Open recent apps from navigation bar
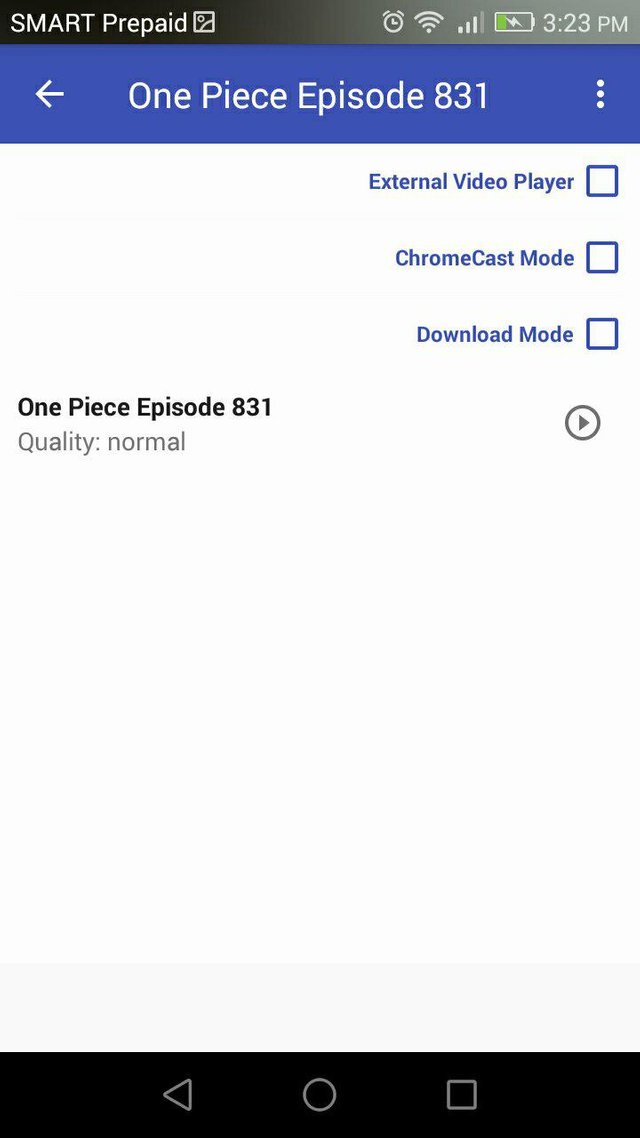 (x=461, y=1095)
